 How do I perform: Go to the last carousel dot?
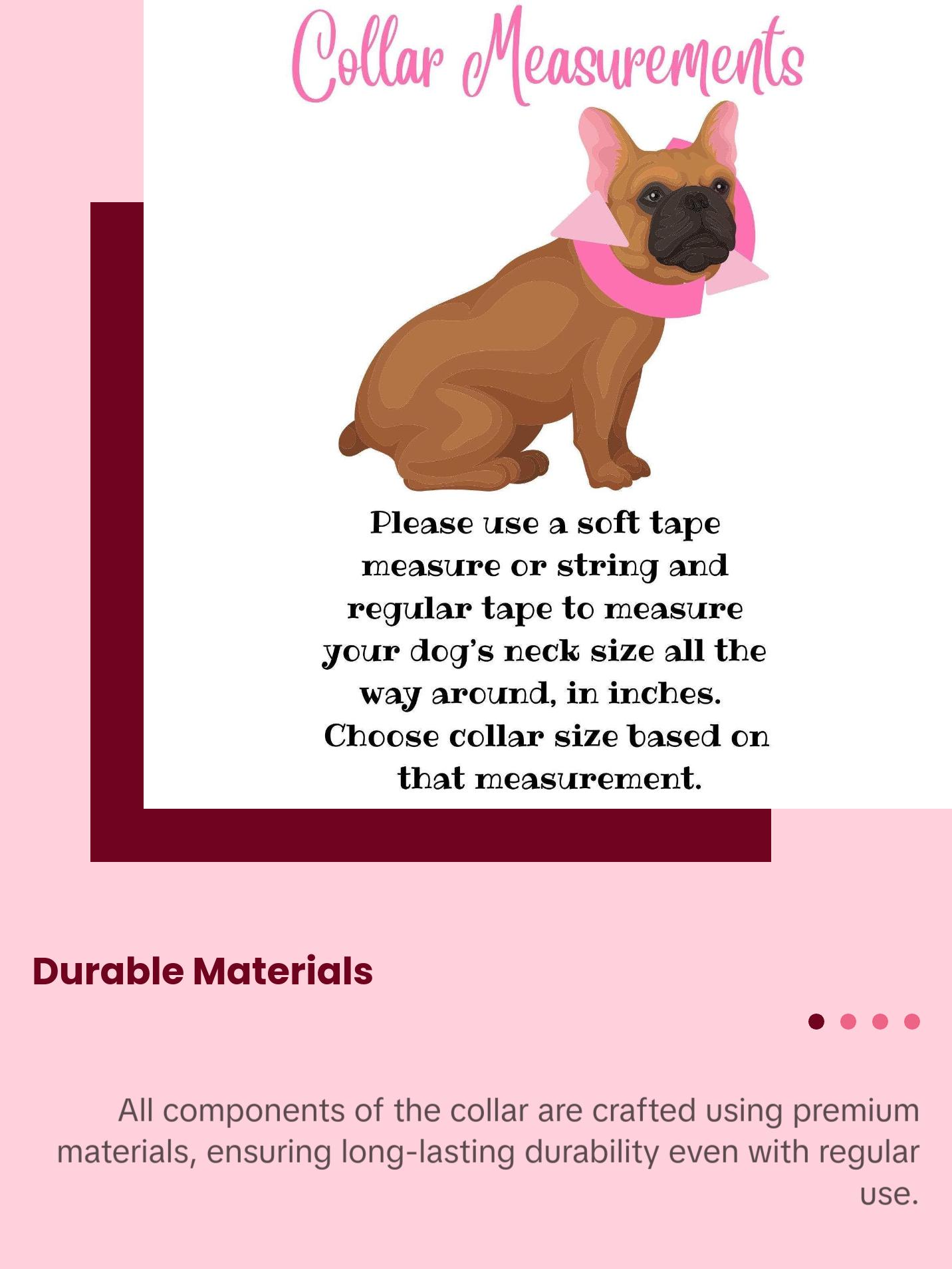tap(912, 1021)
